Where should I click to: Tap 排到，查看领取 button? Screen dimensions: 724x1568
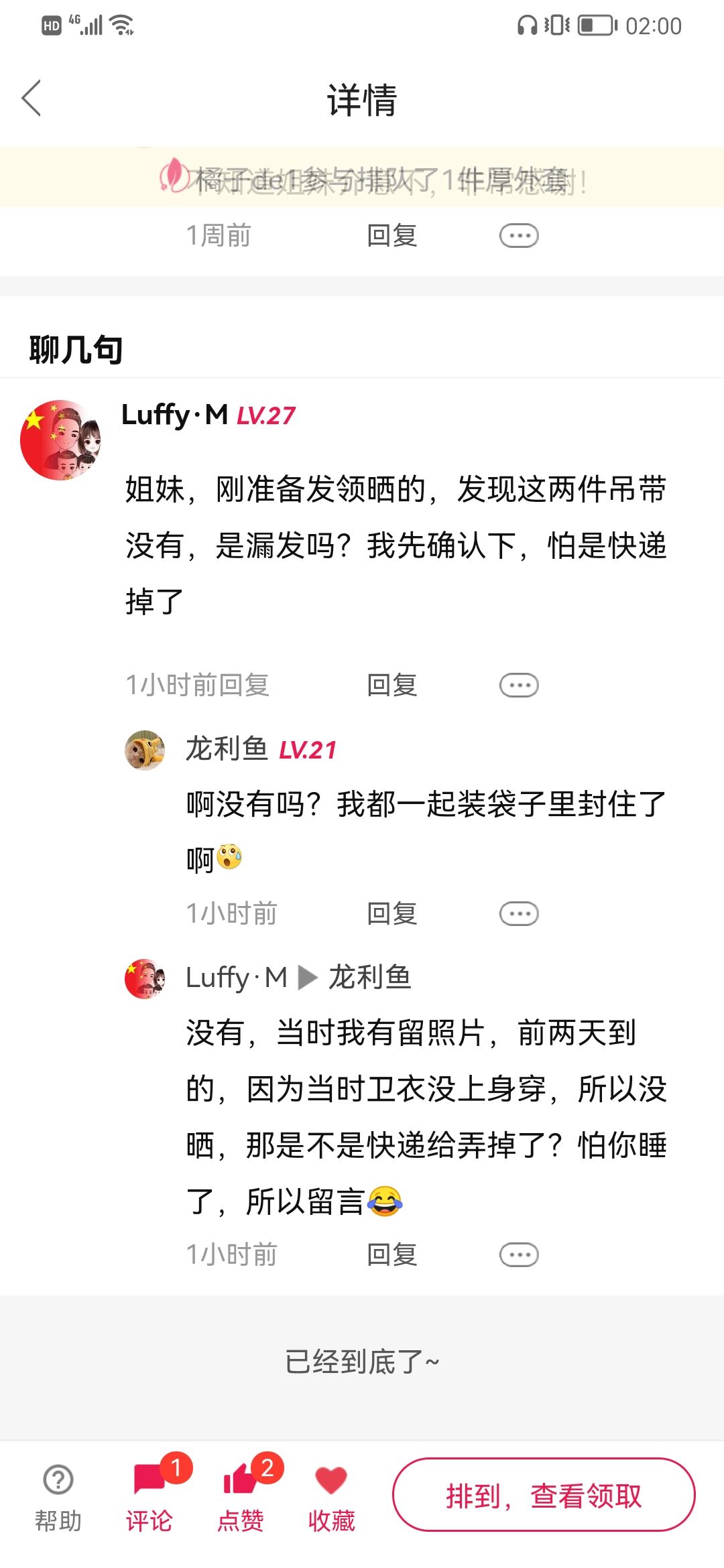coord(544,1495)
